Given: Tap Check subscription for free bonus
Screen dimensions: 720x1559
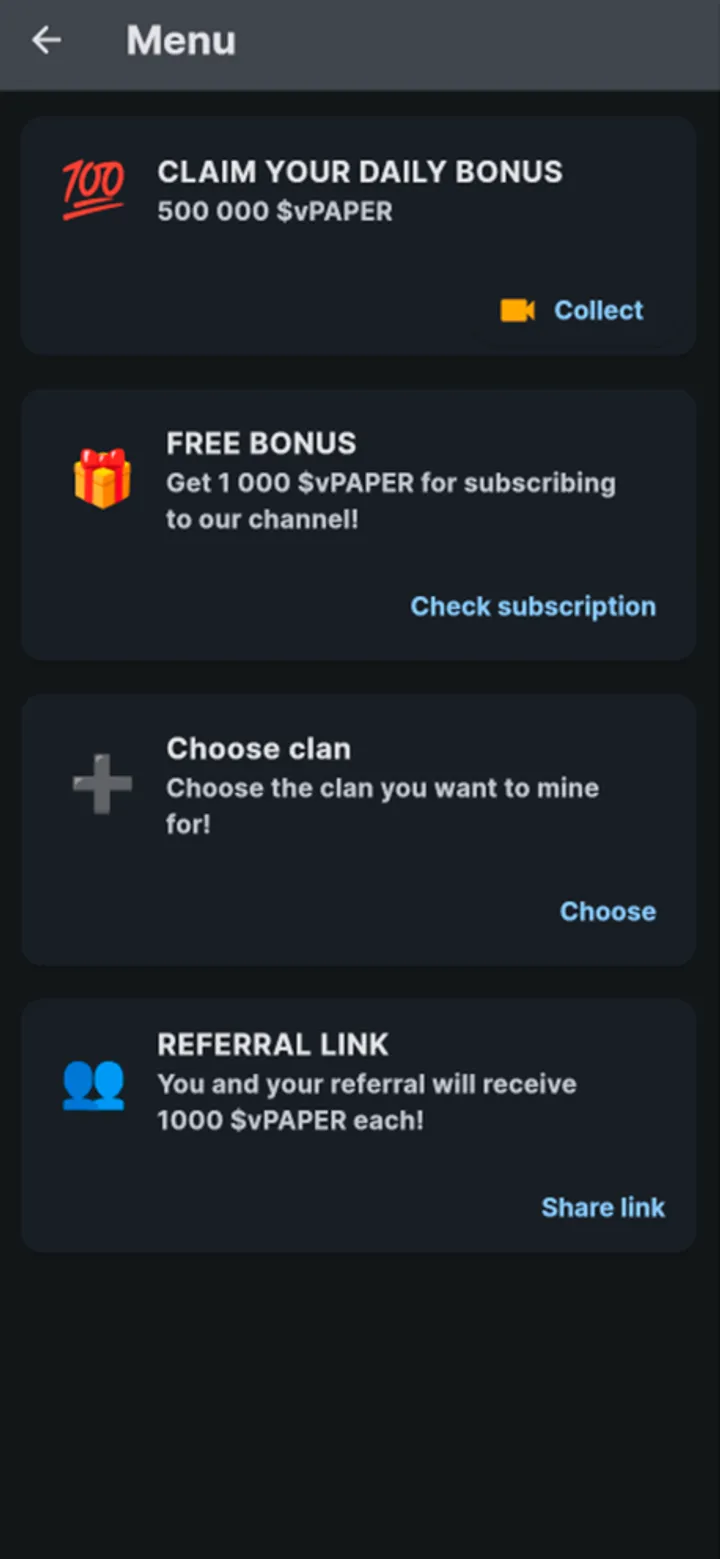Looking at the screenshot, I should tap(533, 607).
